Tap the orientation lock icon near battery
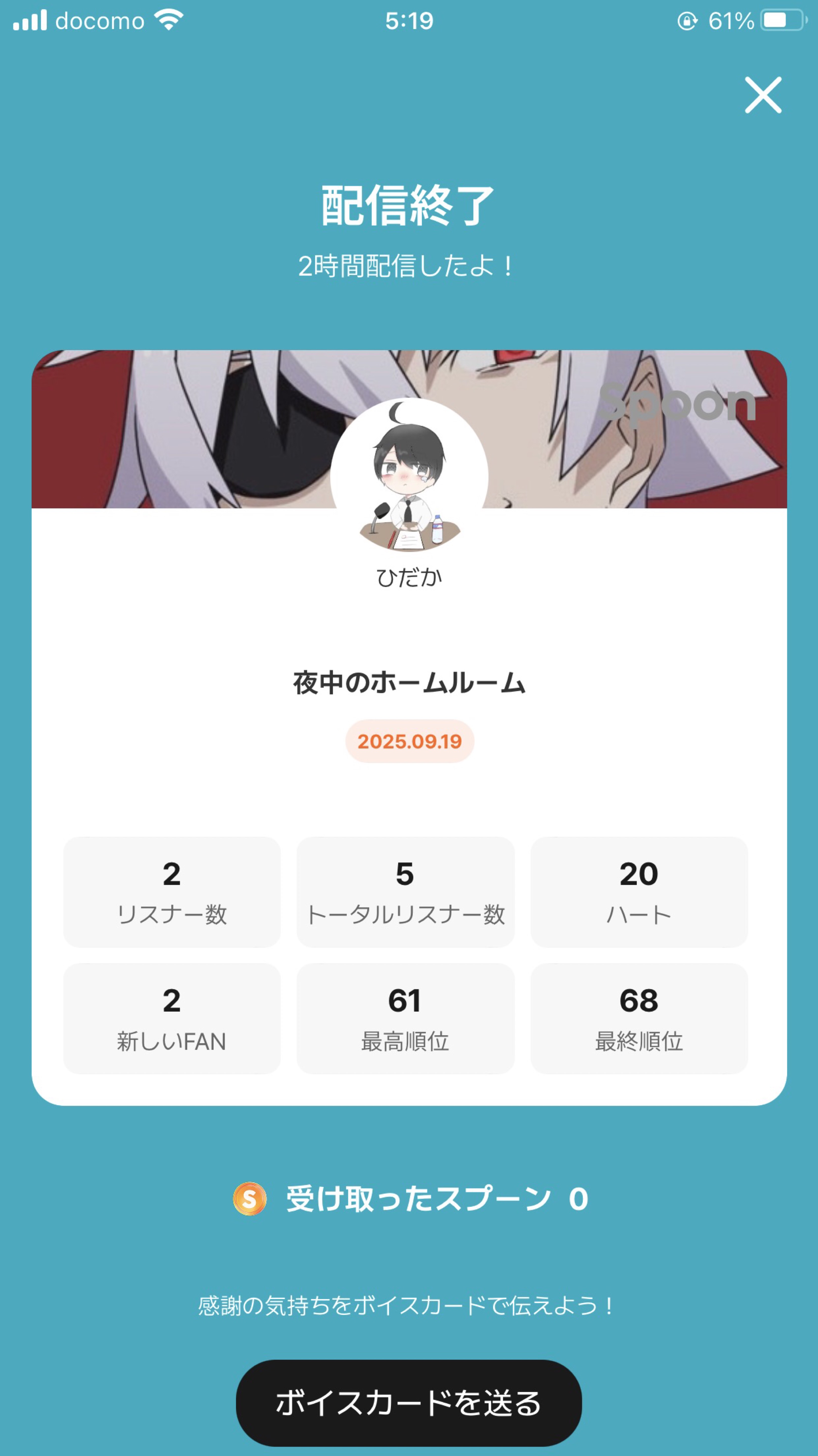This screenshot has height=1456, width=818. [688, 20]
